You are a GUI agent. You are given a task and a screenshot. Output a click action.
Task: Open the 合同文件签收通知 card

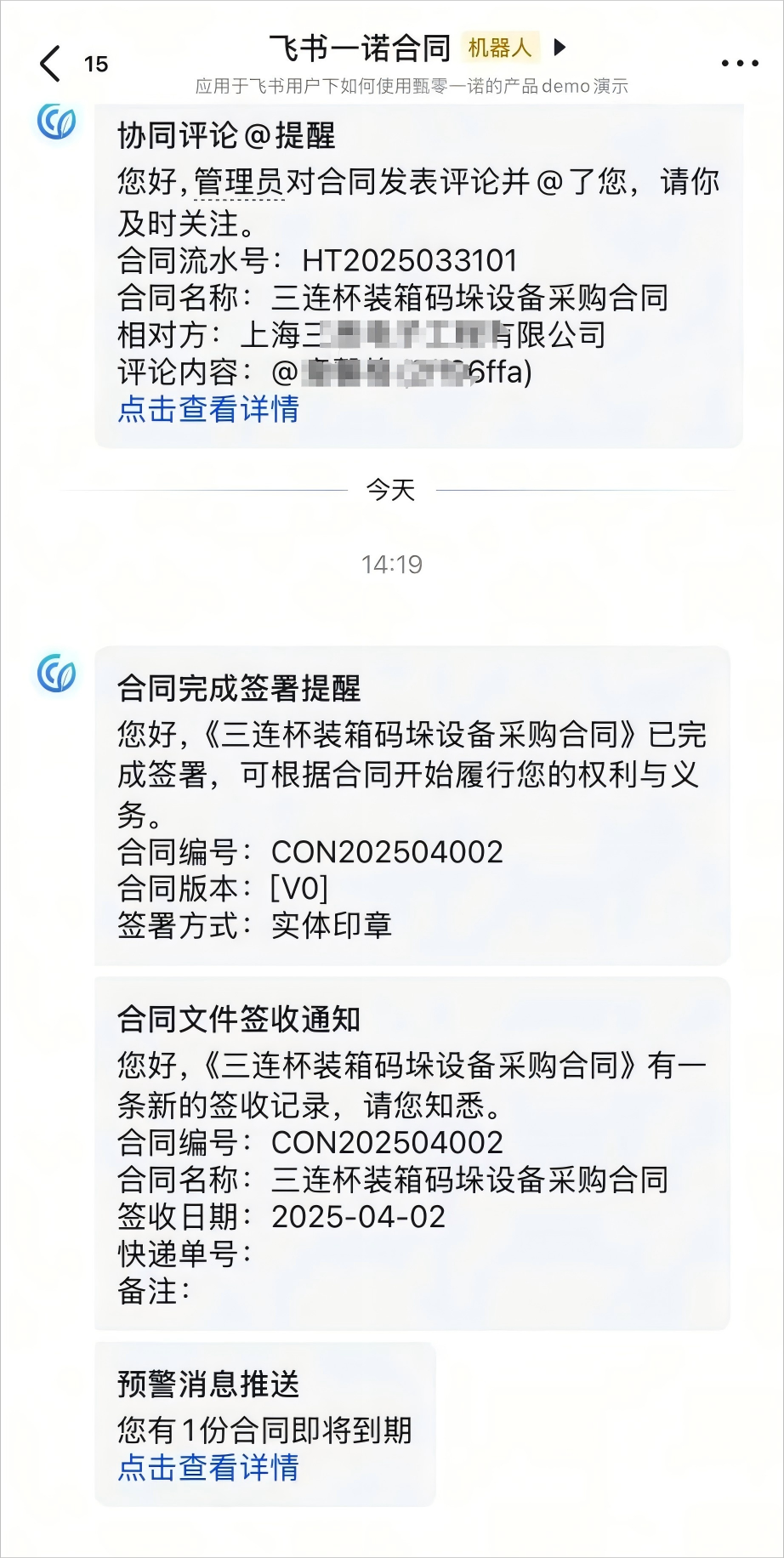coord(412,1152)
